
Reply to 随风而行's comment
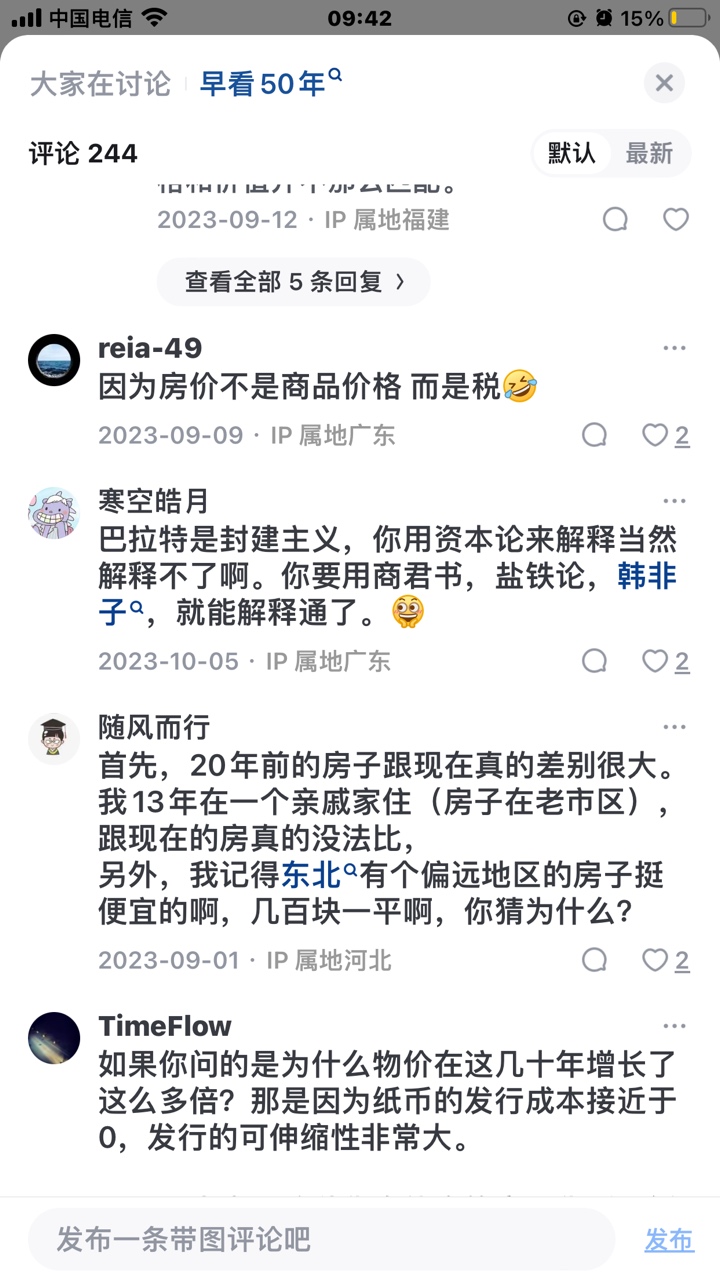coord(595,961)
